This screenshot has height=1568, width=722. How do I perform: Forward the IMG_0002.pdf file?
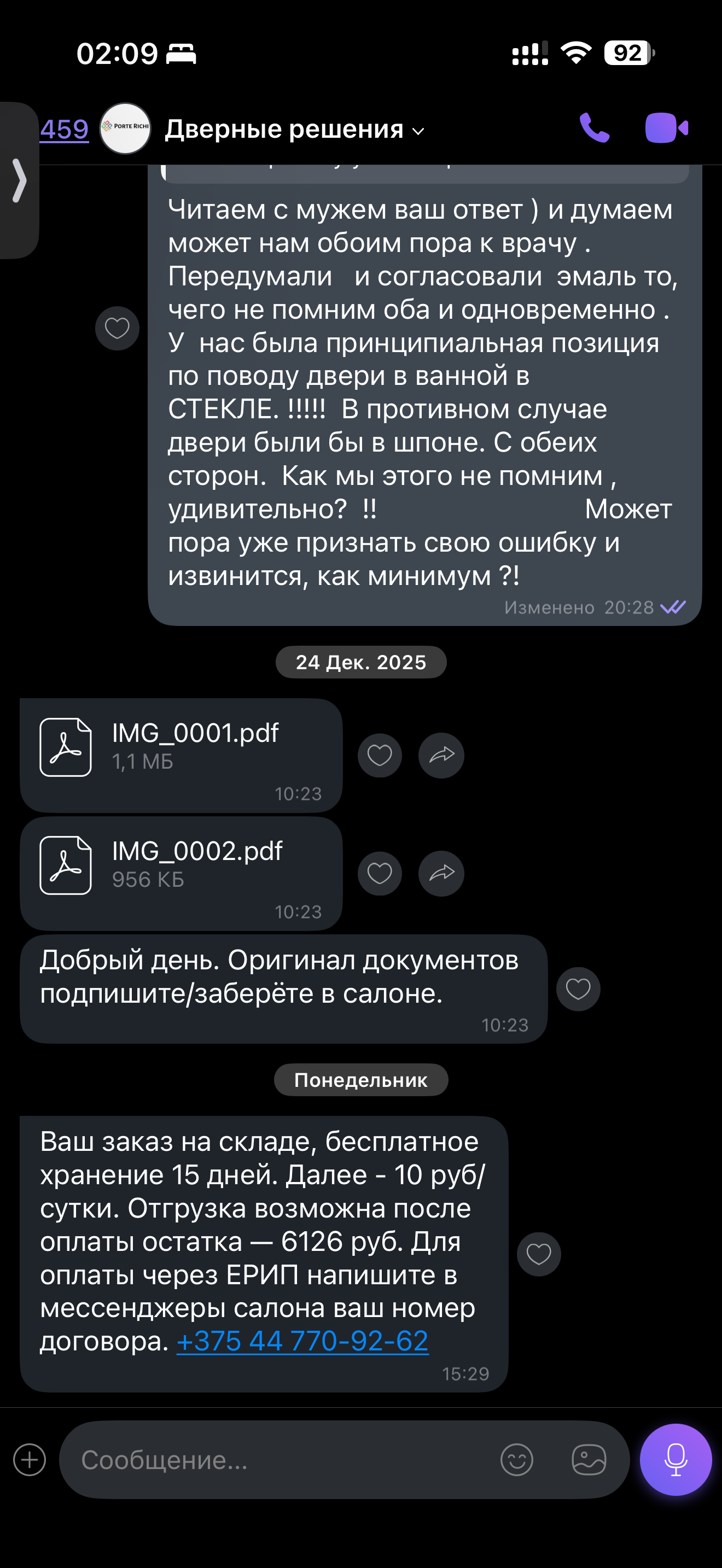[441, 874]
